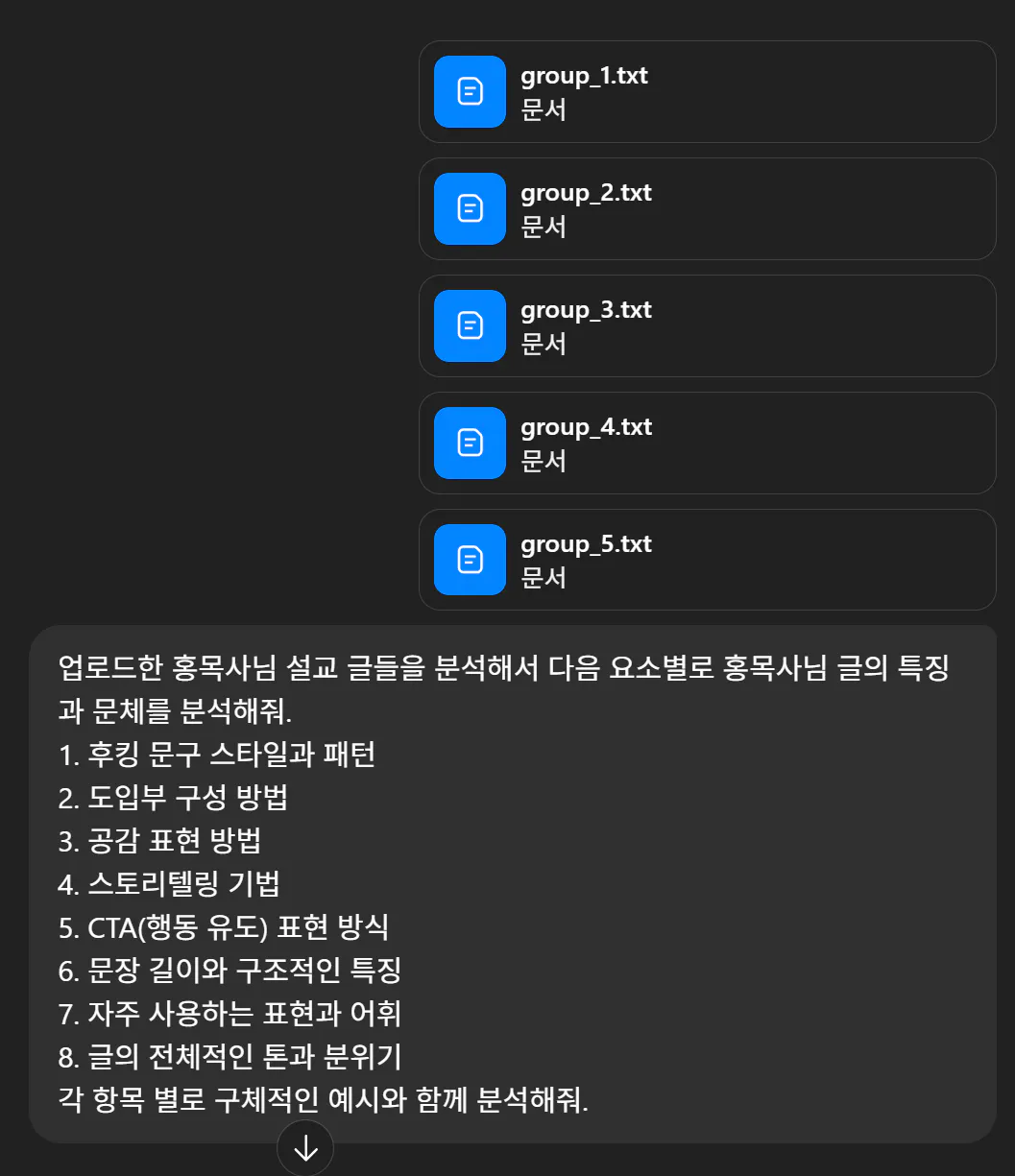Click the group_1.txt file name text
The width and height of the screenshot is (1015, 1176).
click(x=582, y=77)
